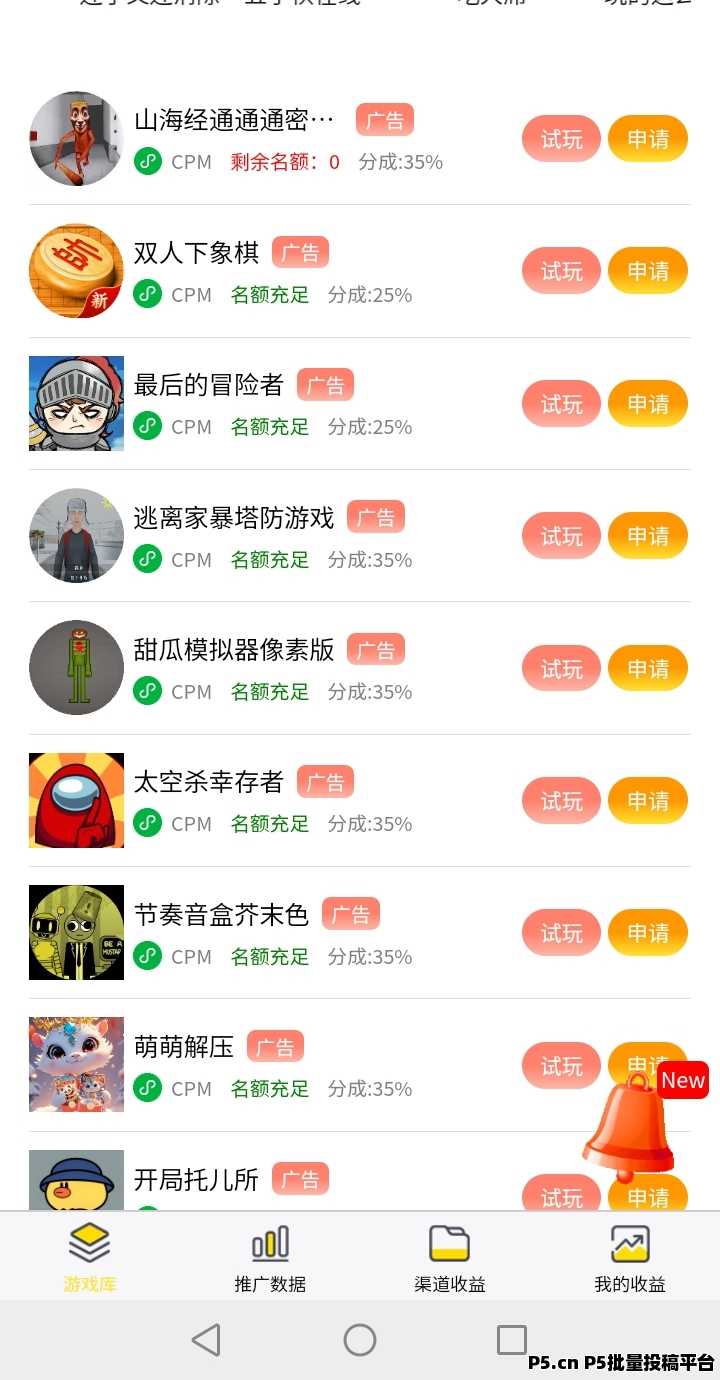Tap 试玩 for 山海经通通通密
This screenshot has height=1380, width=720.
point(561,139)
